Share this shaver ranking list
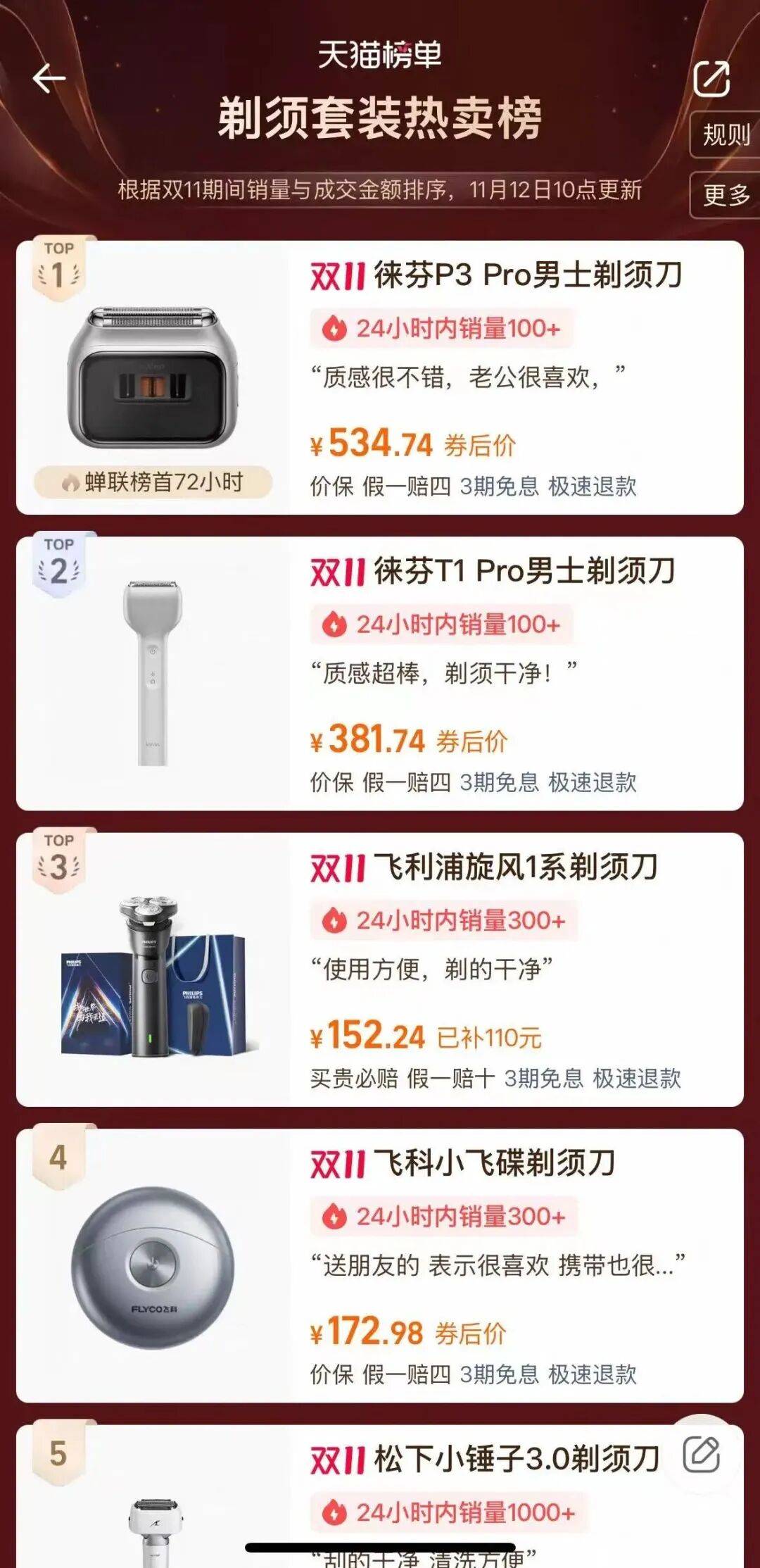 pos(711,78)
